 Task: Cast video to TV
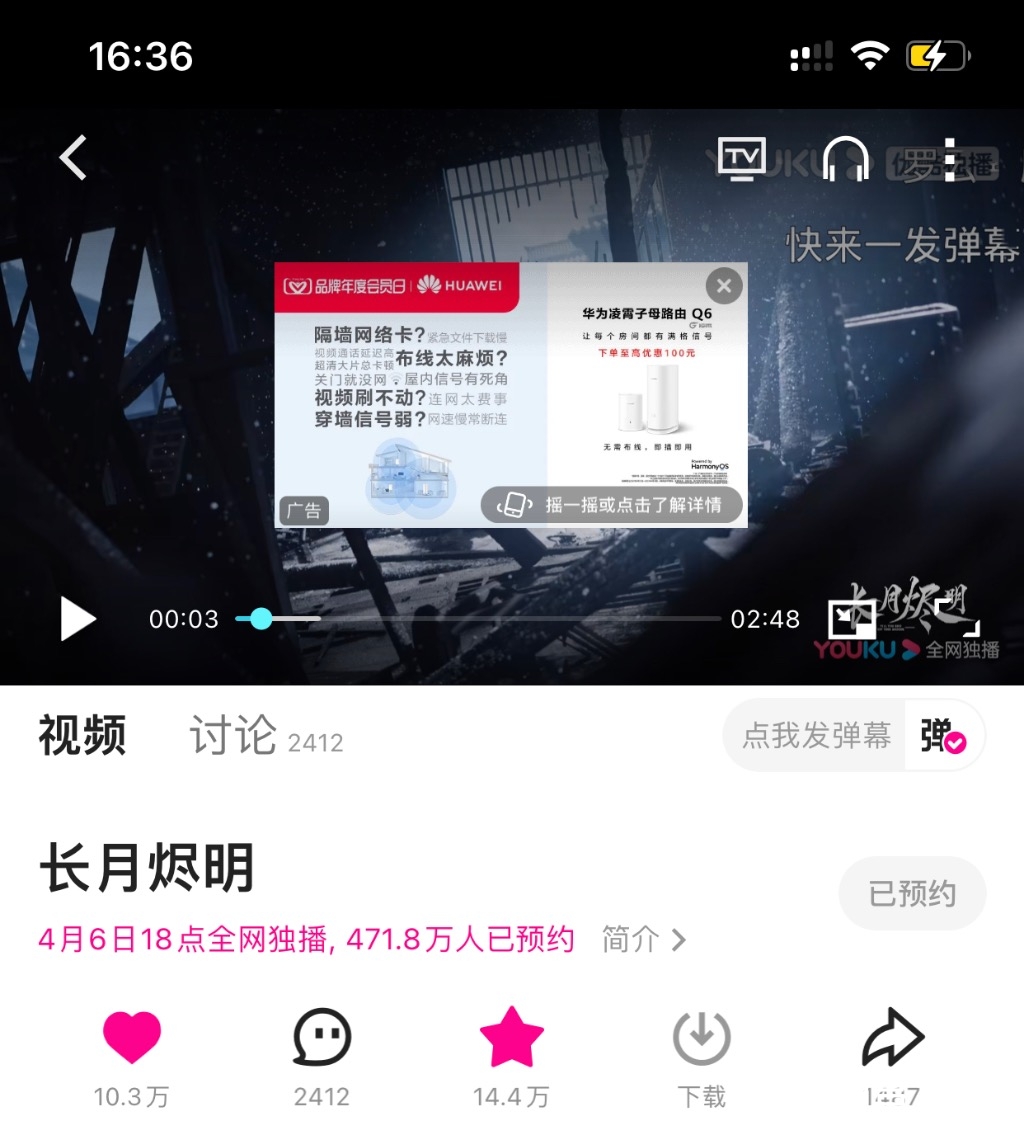coord(742,158)
